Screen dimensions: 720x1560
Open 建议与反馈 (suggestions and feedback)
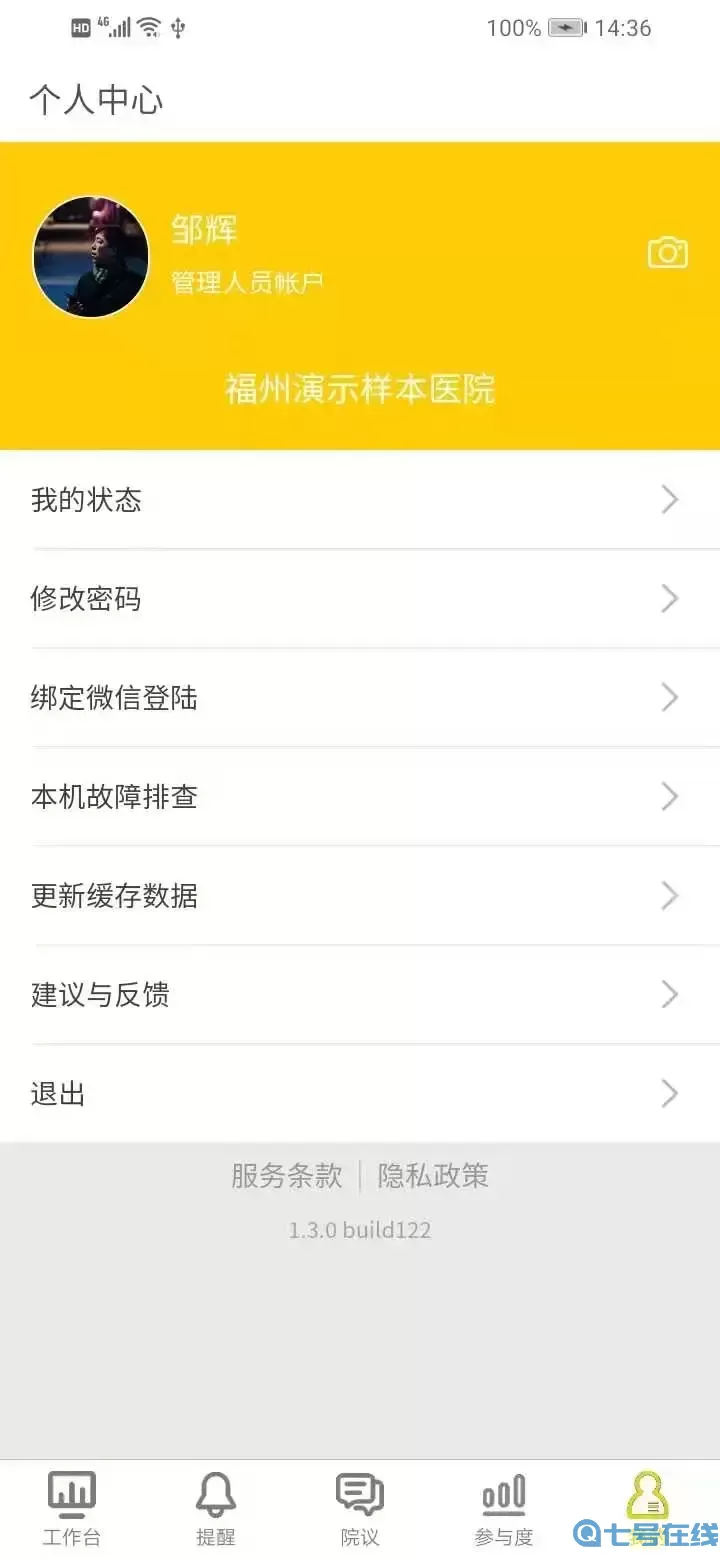pyautogui.click(x=360, y=995)
